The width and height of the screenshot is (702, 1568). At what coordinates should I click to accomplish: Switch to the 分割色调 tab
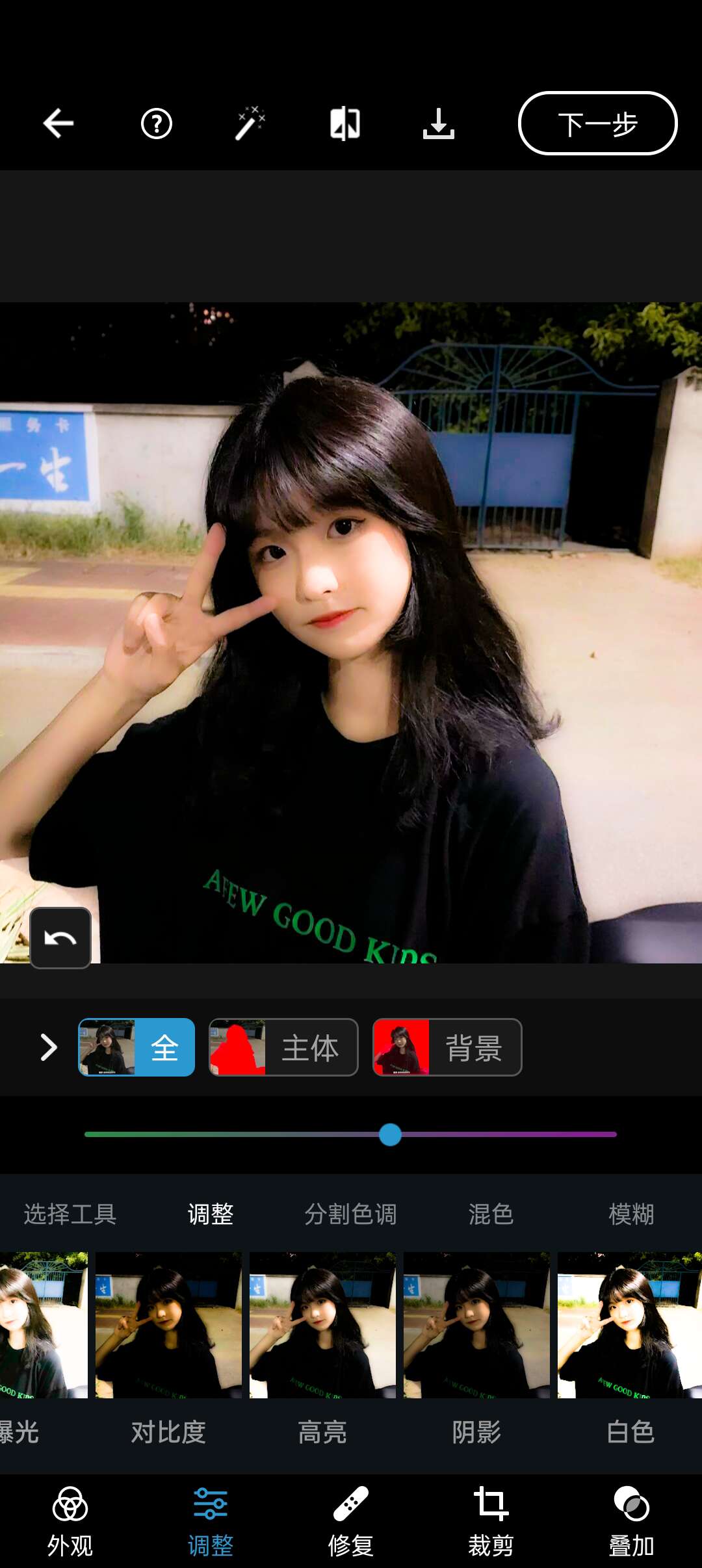click(350, 1214)
